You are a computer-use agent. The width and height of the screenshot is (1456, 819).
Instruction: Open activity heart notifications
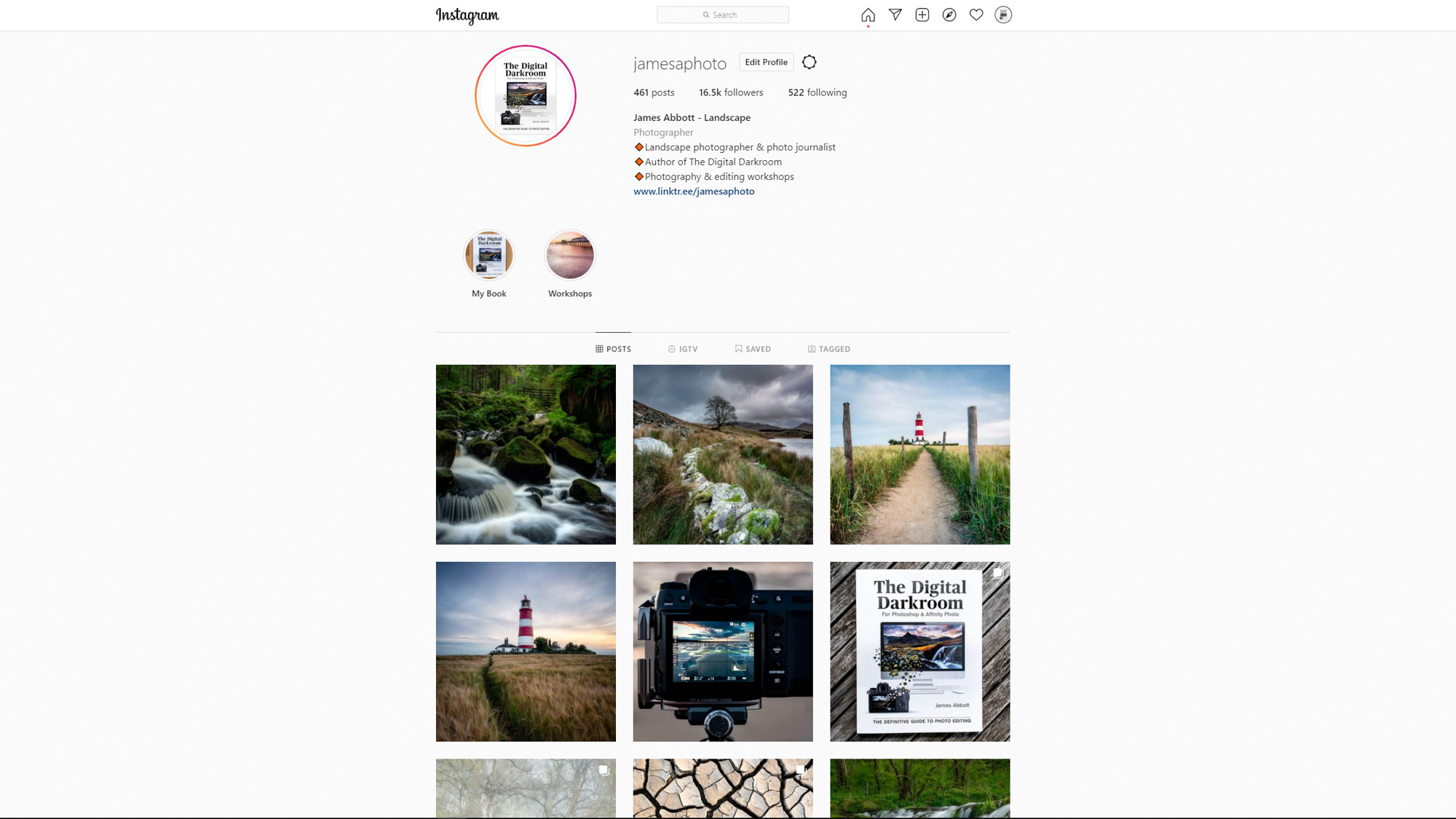(976, 15)
